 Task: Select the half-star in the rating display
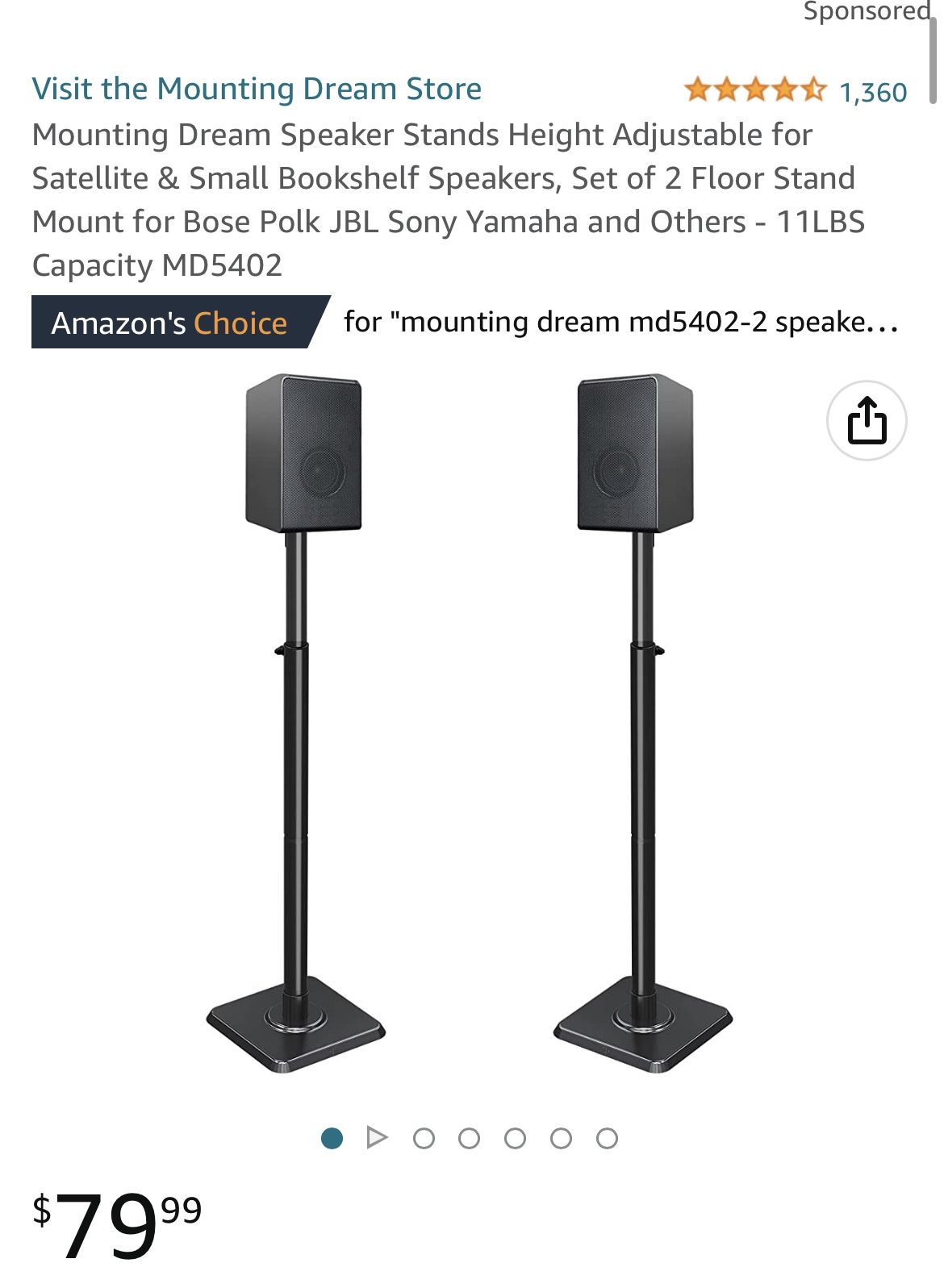pos(814,90)
